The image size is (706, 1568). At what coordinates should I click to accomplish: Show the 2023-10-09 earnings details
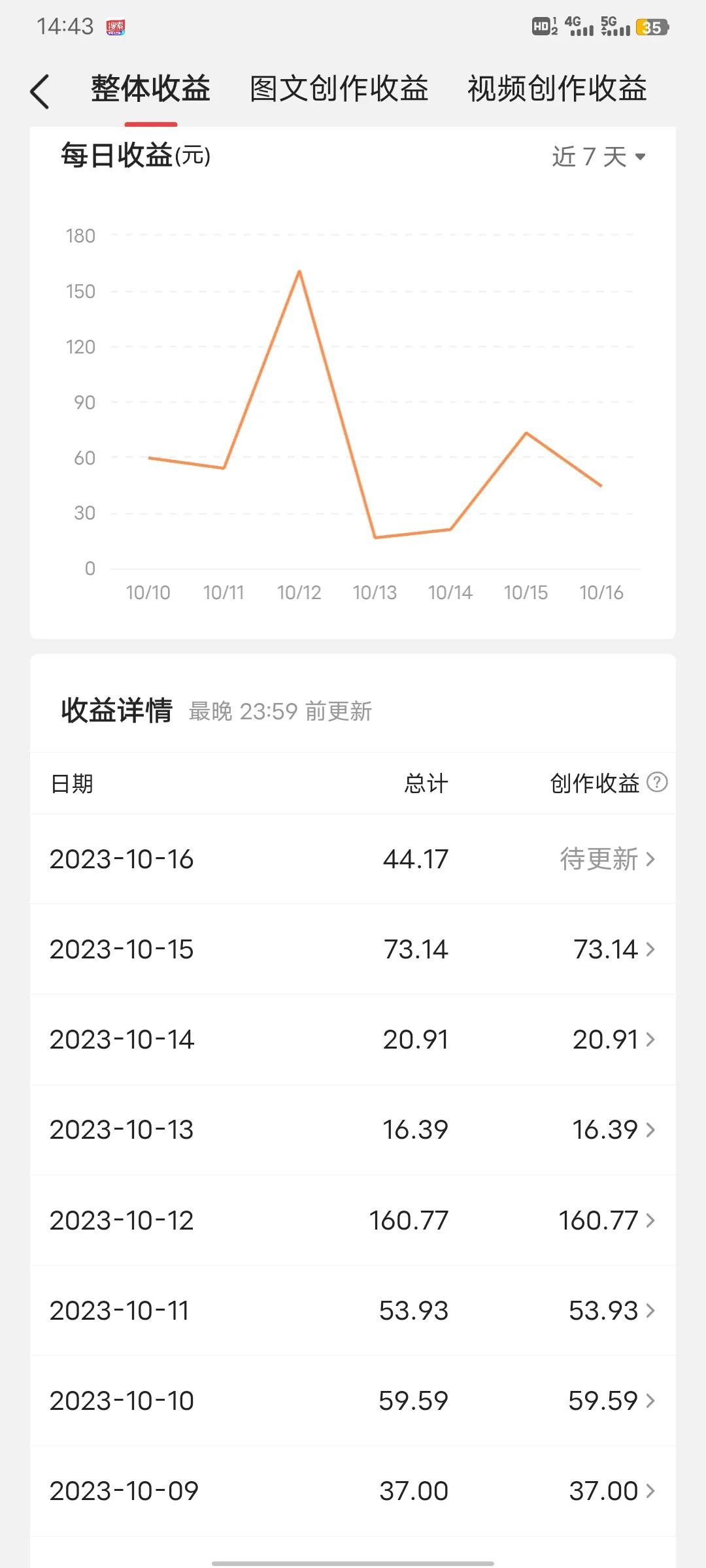612,1491
